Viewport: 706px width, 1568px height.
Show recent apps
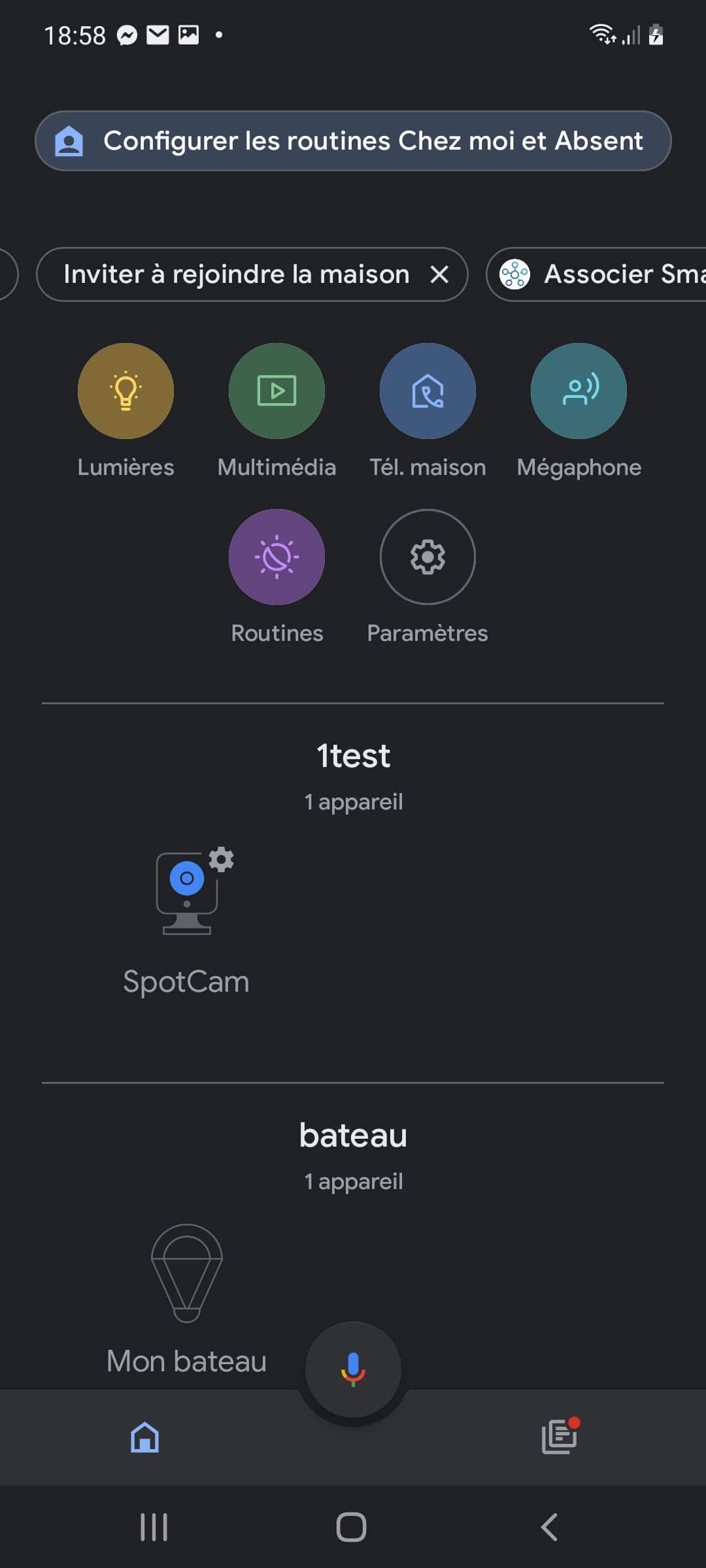point(154,1527)
